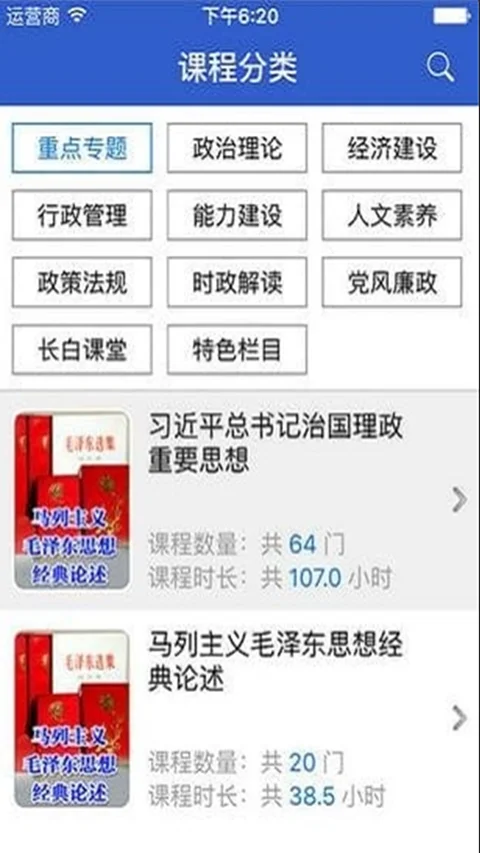
Task: Select the 重点专题 category
Action: point(82,148)
